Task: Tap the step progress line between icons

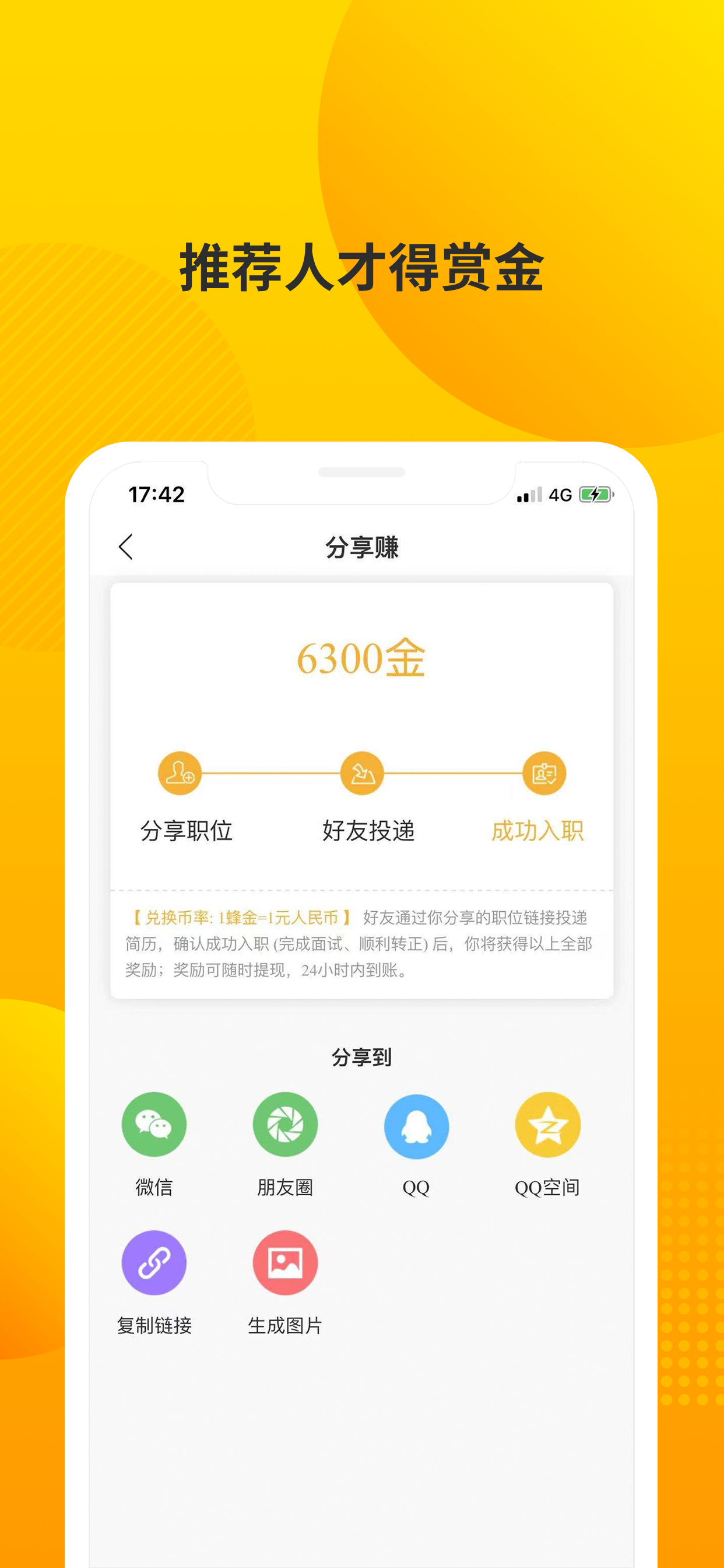Action: click(x=270, y=773)
